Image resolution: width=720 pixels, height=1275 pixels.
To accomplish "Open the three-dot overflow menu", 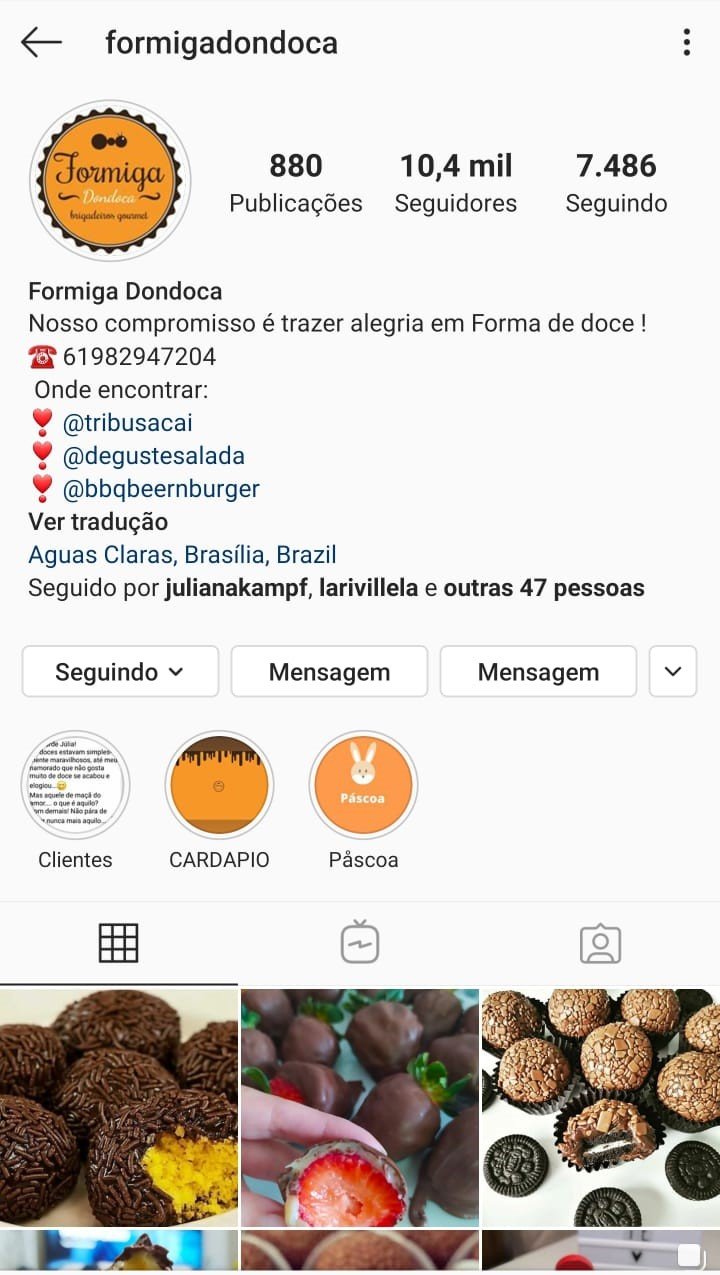I will (x=686, y=42).
